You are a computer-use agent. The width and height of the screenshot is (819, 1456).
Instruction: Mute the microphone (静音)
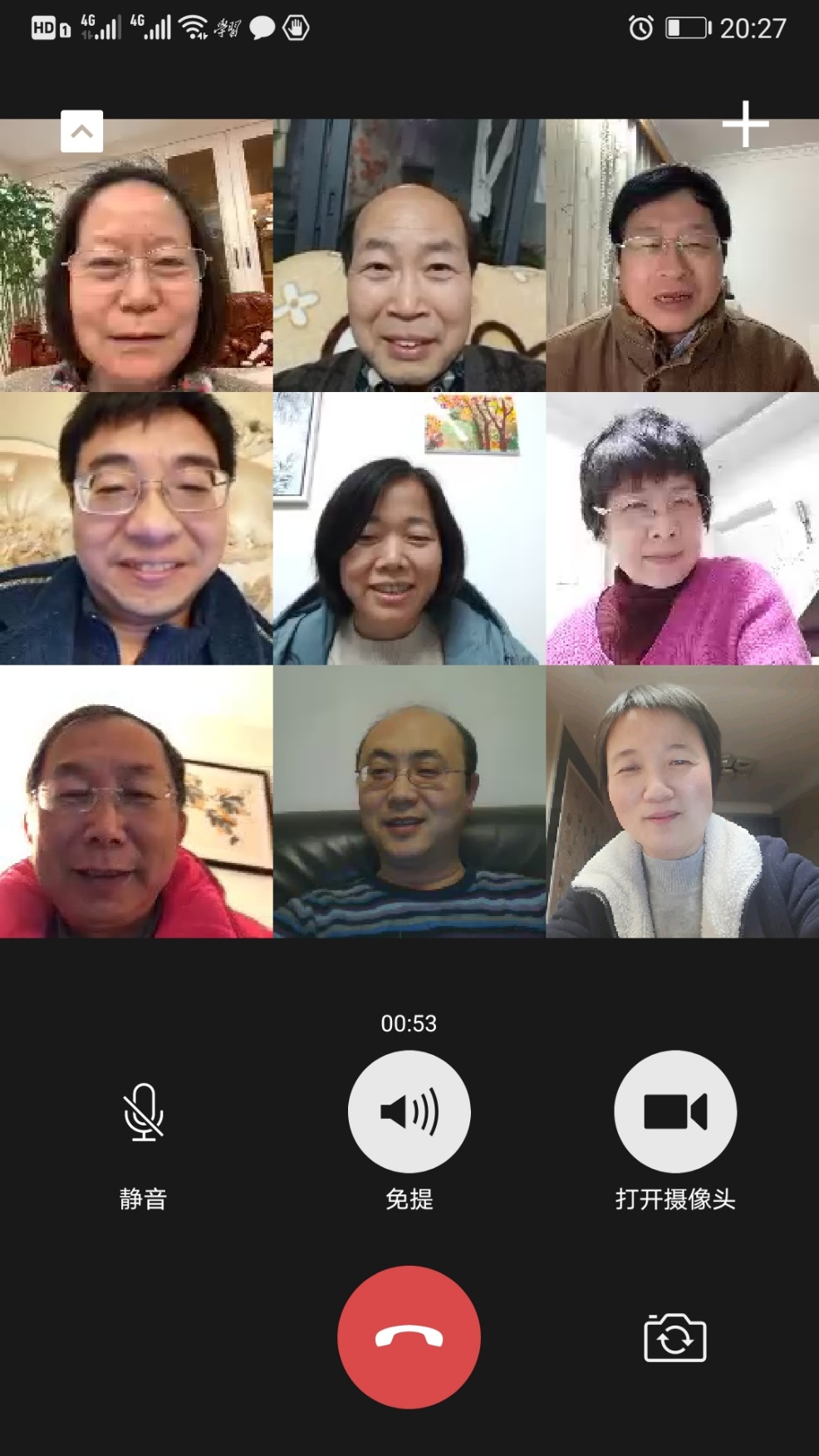click(143, 1112)
